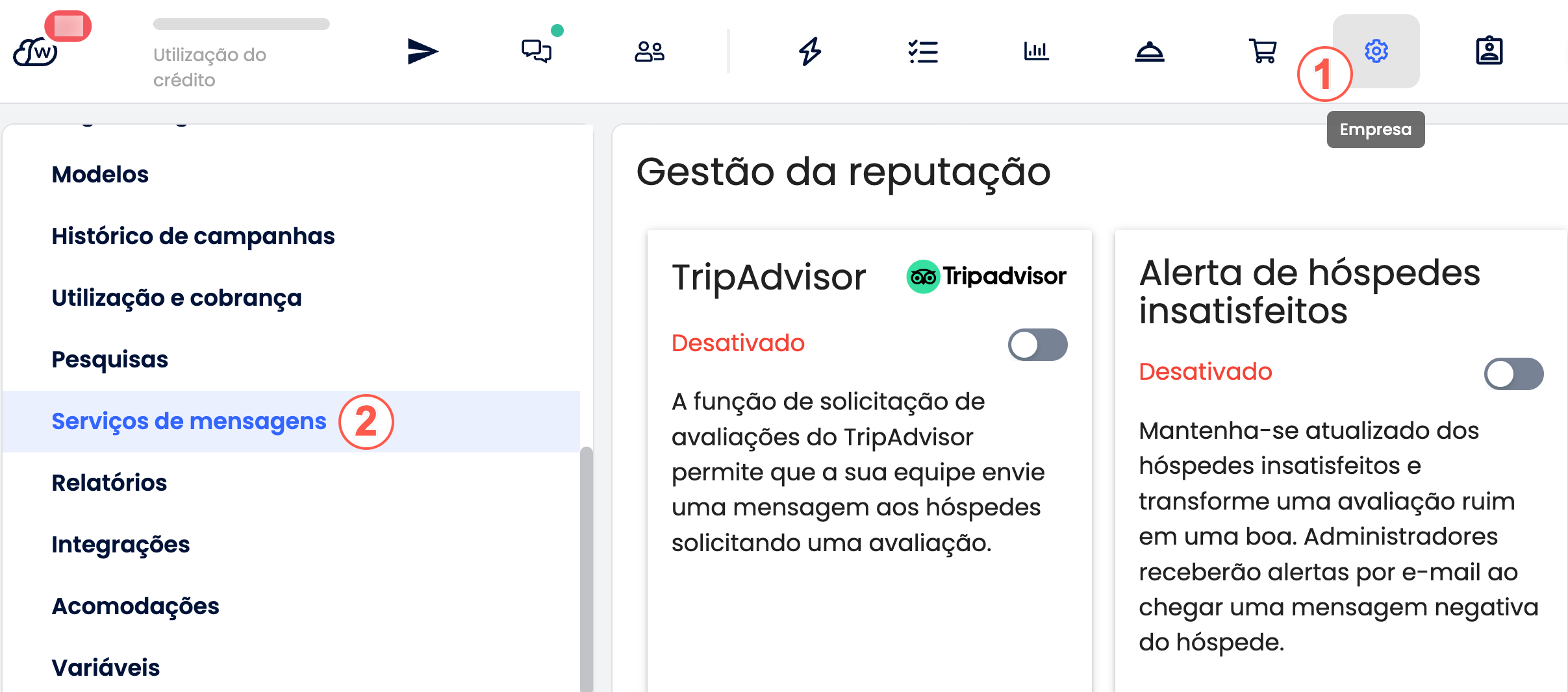
Task: Open Relatórios in the sidebar
Action: [x=109, y=483]
